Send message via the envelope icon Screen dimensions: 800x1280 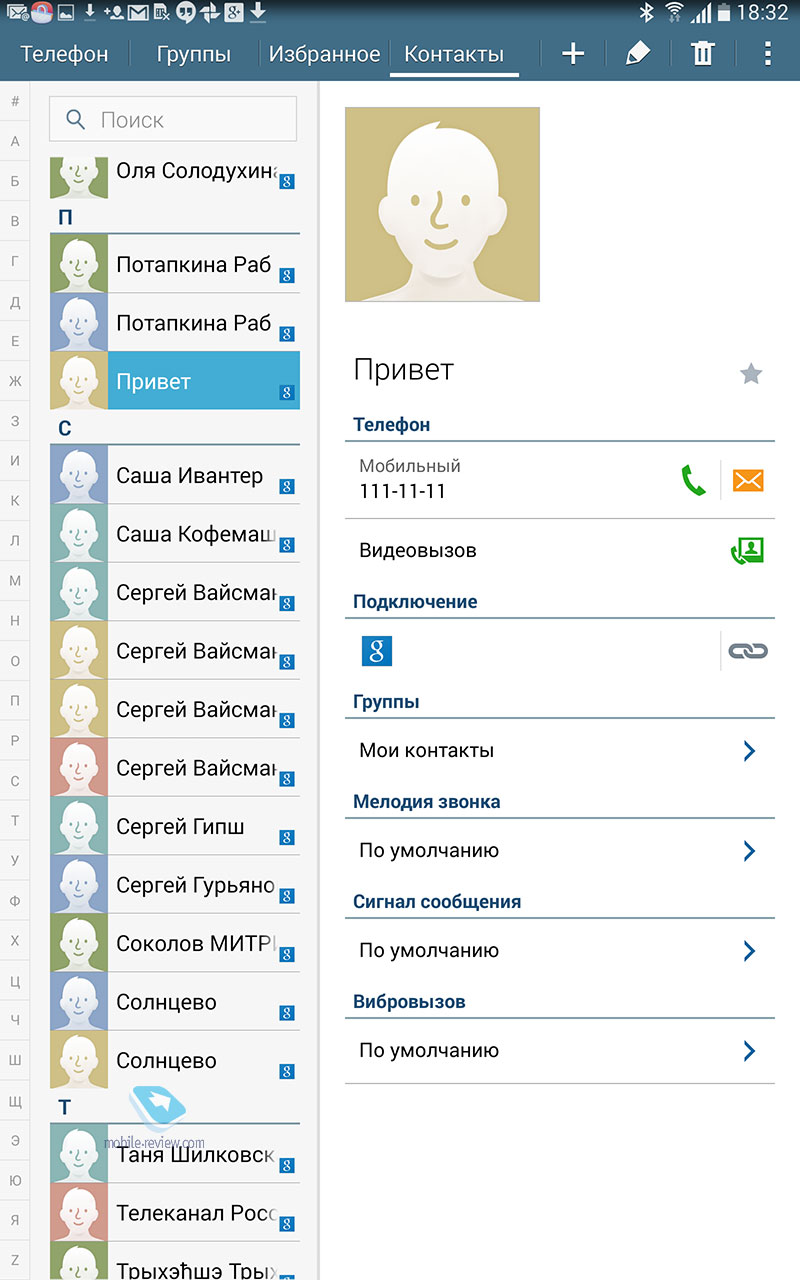tap(748, 480)
